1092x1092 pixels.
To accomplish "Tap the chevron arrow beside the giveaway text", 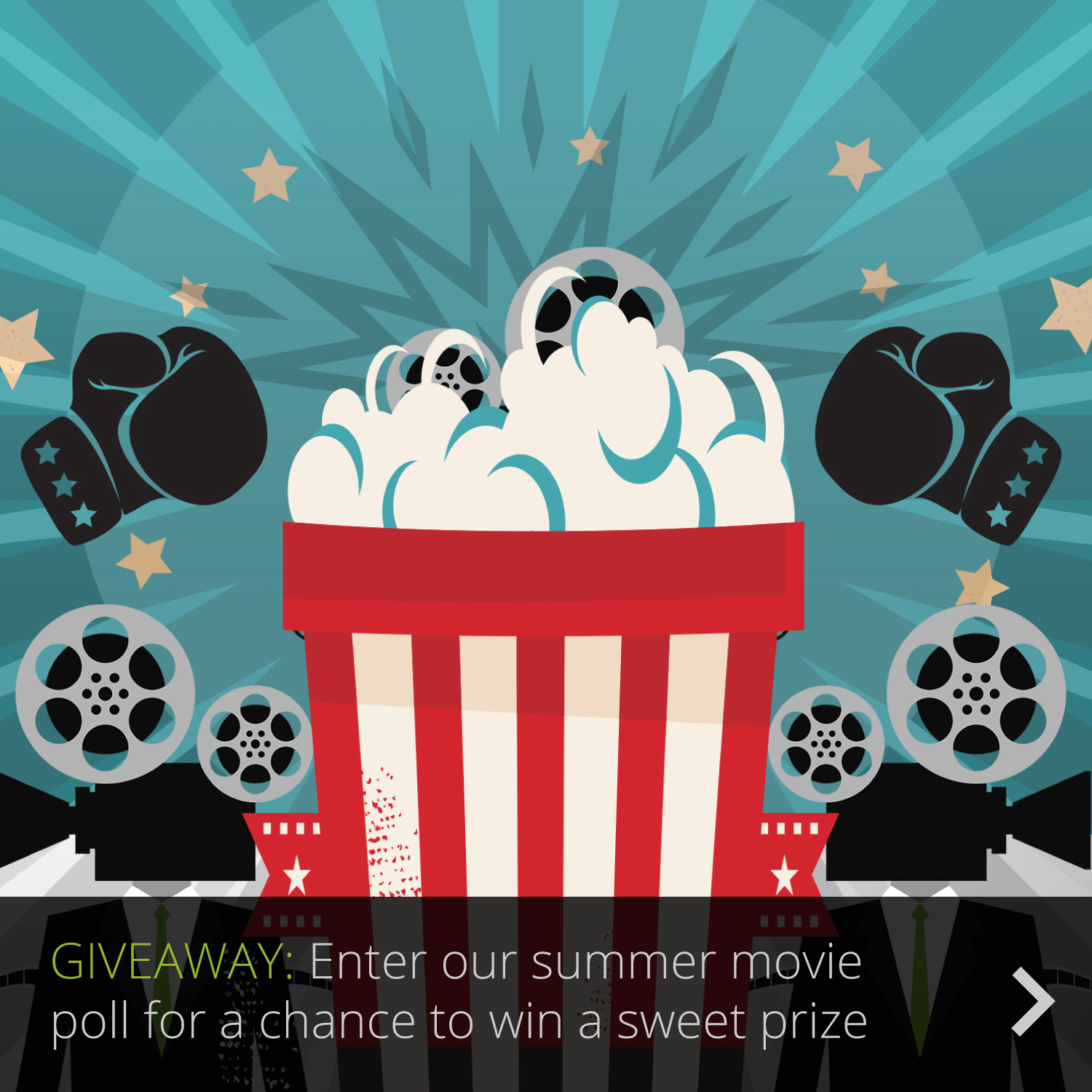I will [x=1034, y=1001].
